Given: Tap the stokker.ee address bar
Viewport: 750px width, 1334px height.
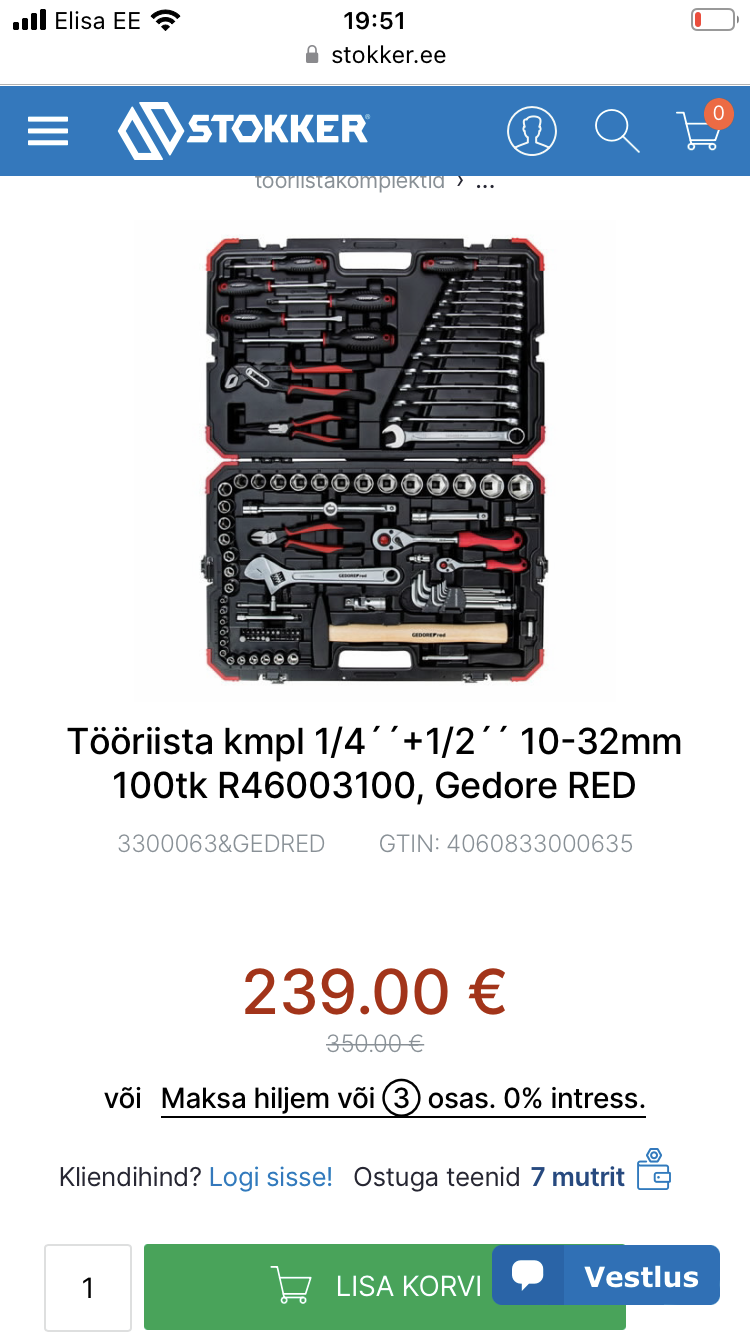Looking at the screenshot, I should point(375,54).
